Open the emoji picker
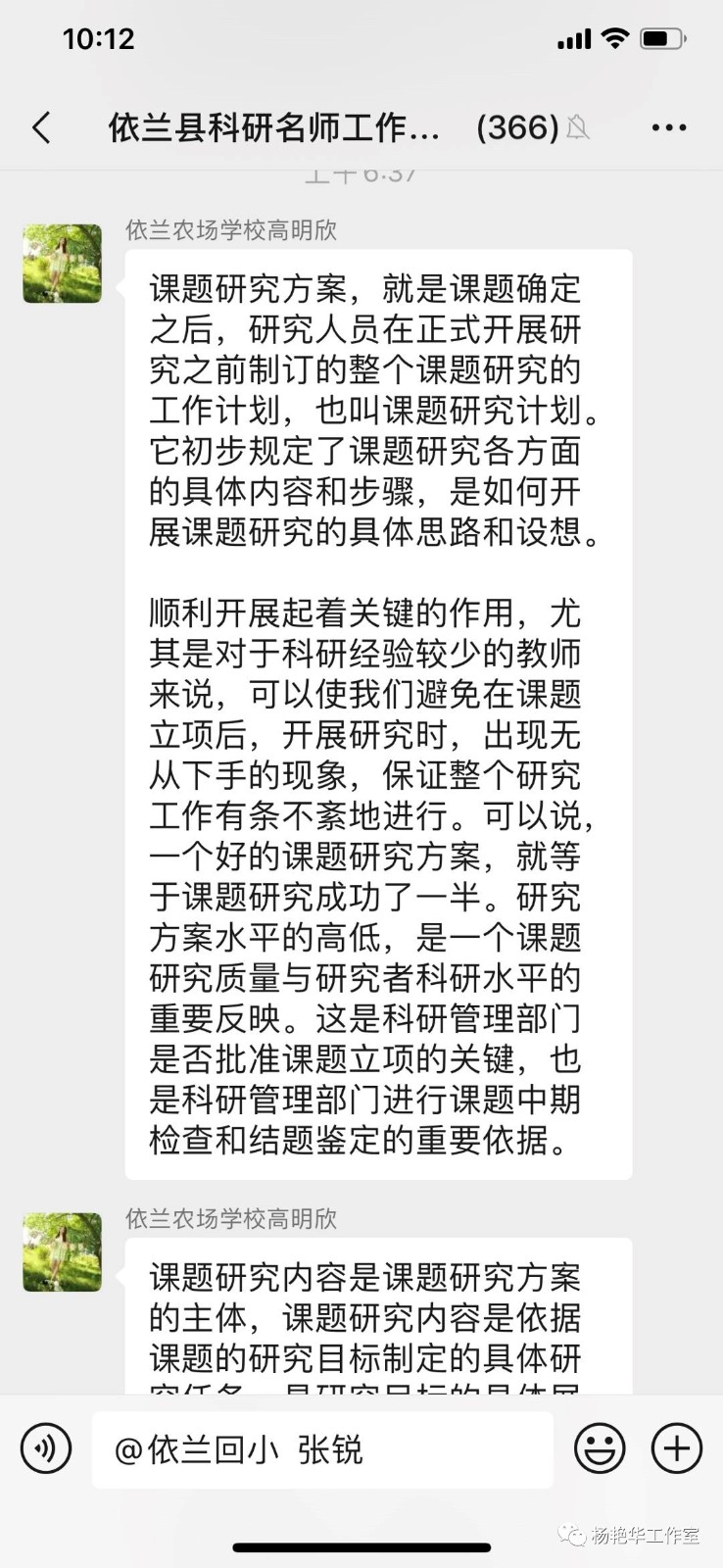 coord(600,1448)
